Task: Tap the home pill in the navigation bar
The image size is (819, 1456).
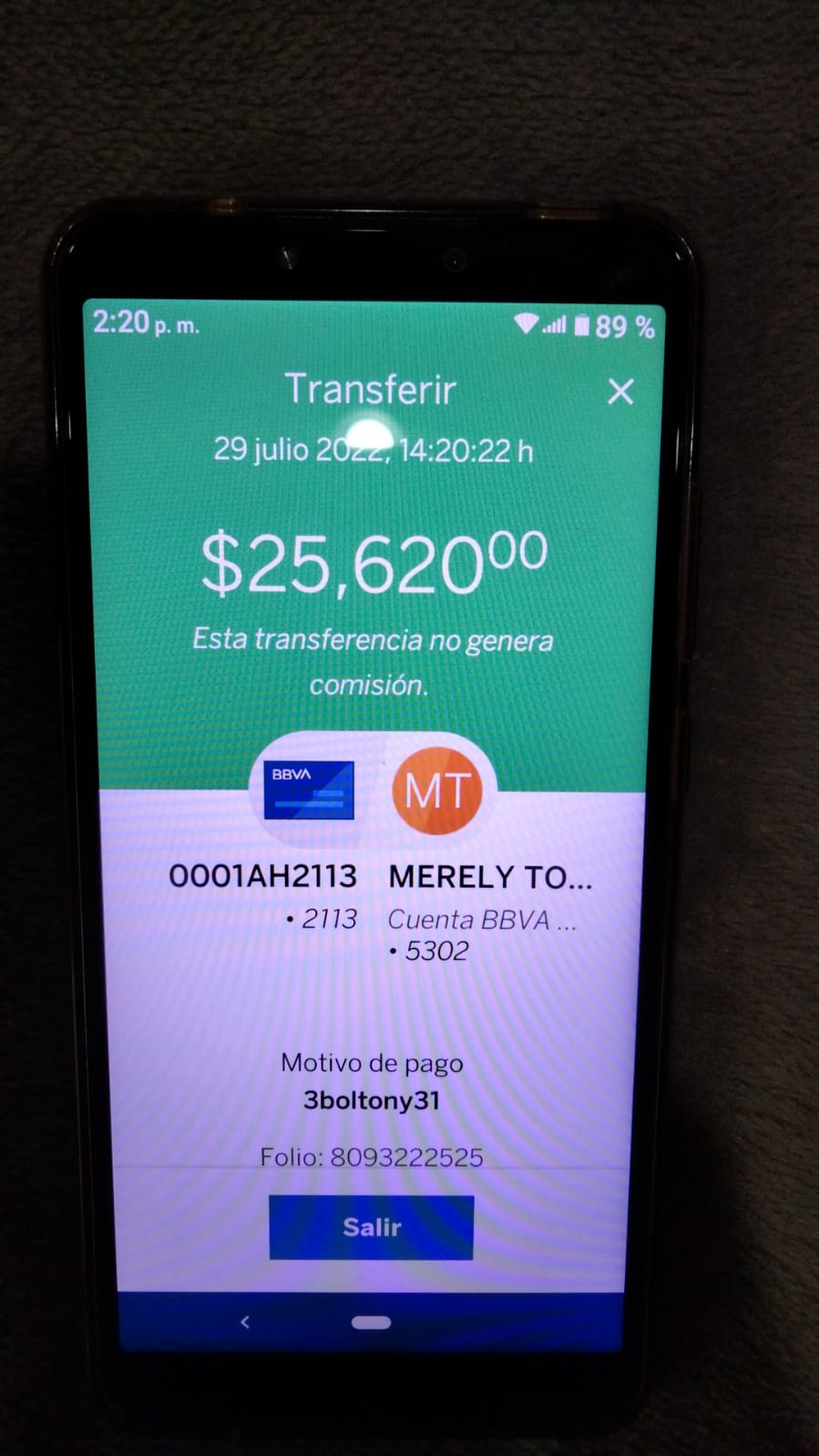Action: [x=371, y=1322]
